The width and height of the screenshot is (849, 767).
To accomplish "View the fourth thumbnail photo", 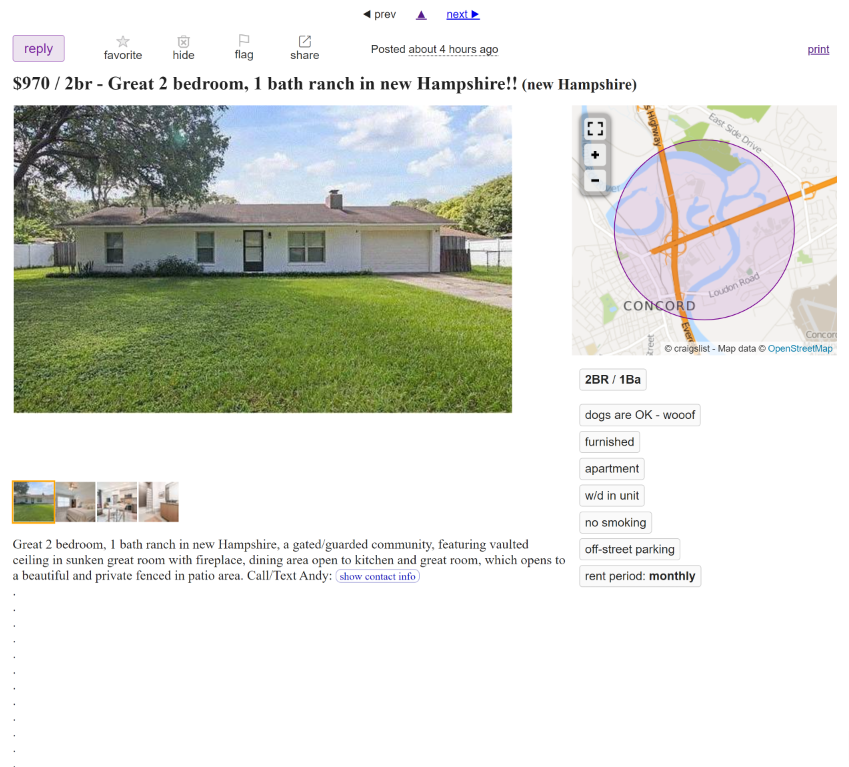I will point(159,502).
